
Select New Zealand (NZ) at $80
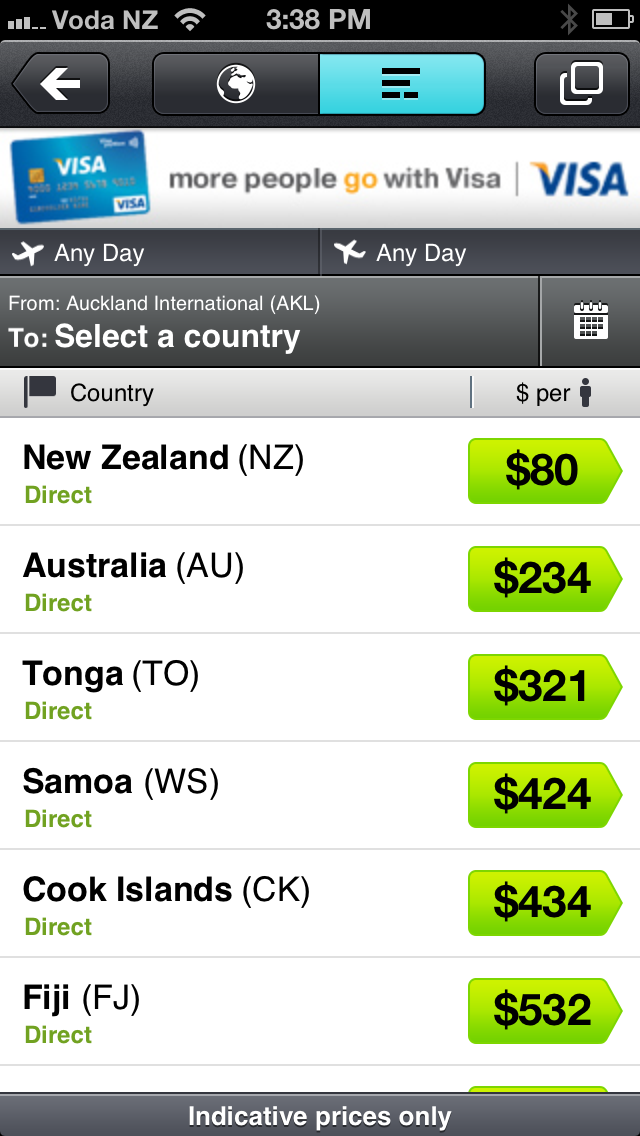[x=320, y=472]
